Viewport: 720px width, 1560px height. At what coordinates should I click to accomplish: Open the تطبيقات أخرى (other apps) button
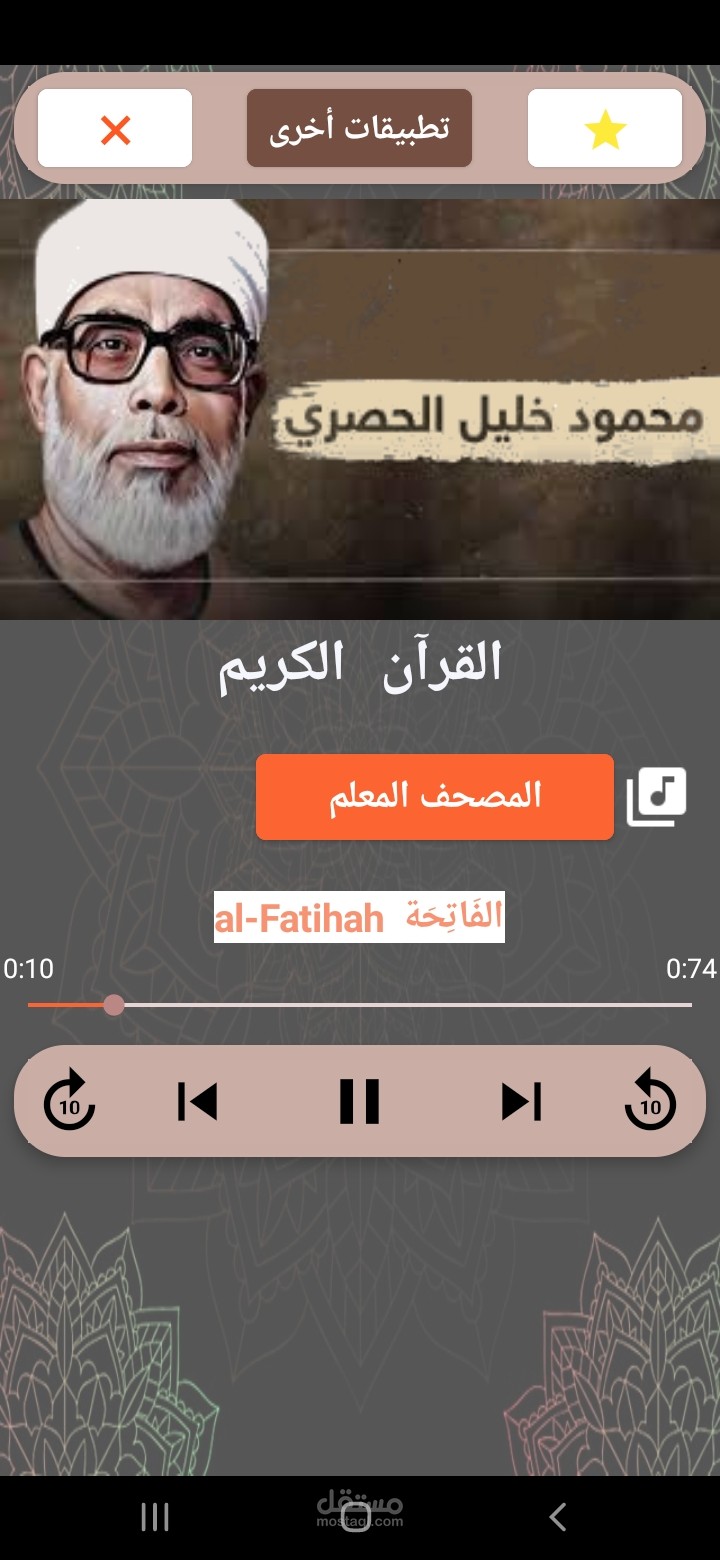[359, 128]
